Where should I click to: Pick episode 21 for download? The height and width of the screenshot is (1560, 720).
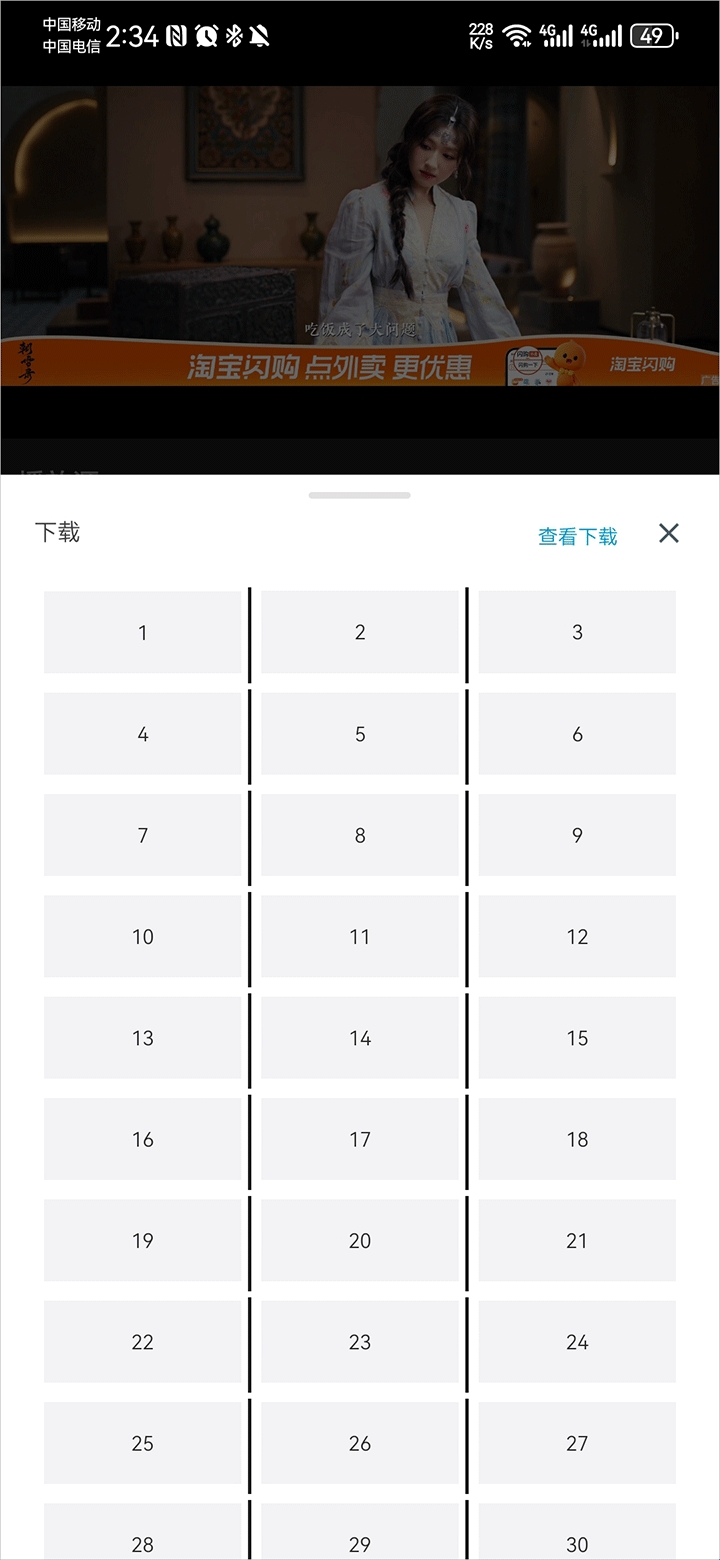click(577, 1241)
